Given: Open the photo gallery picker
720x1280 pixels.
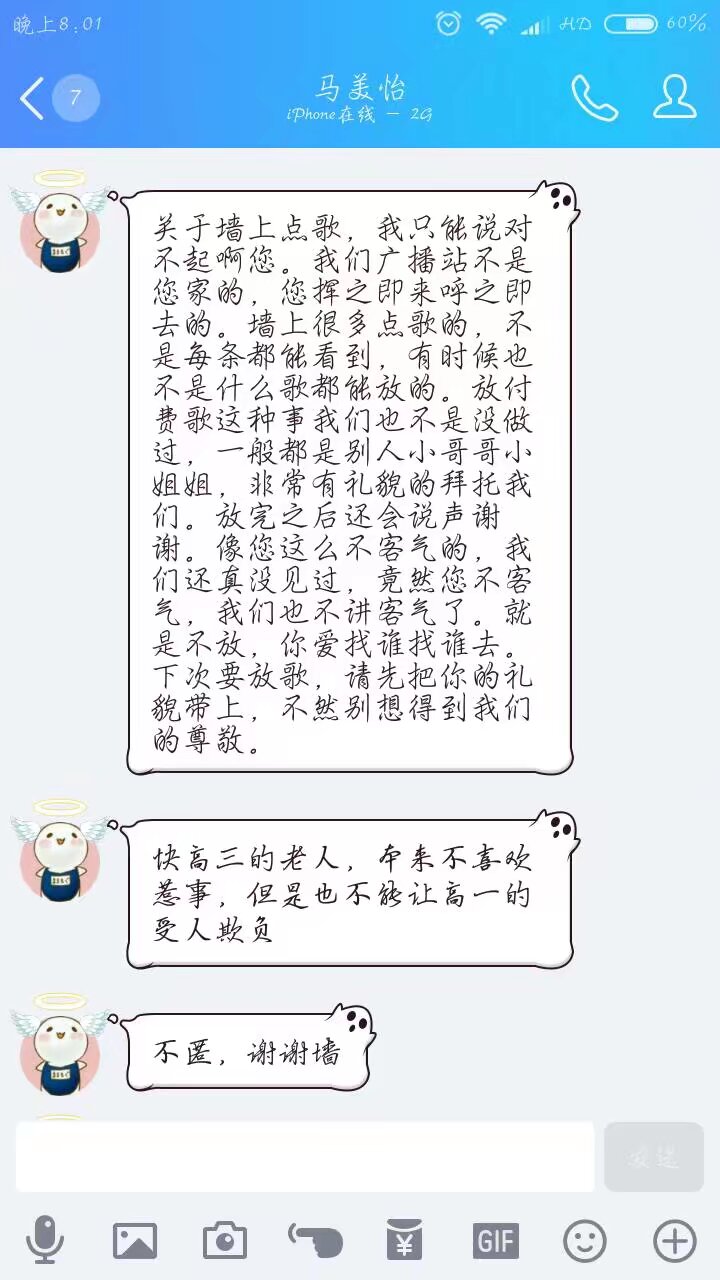Looking at the screenshot, I should (135, 1241).
